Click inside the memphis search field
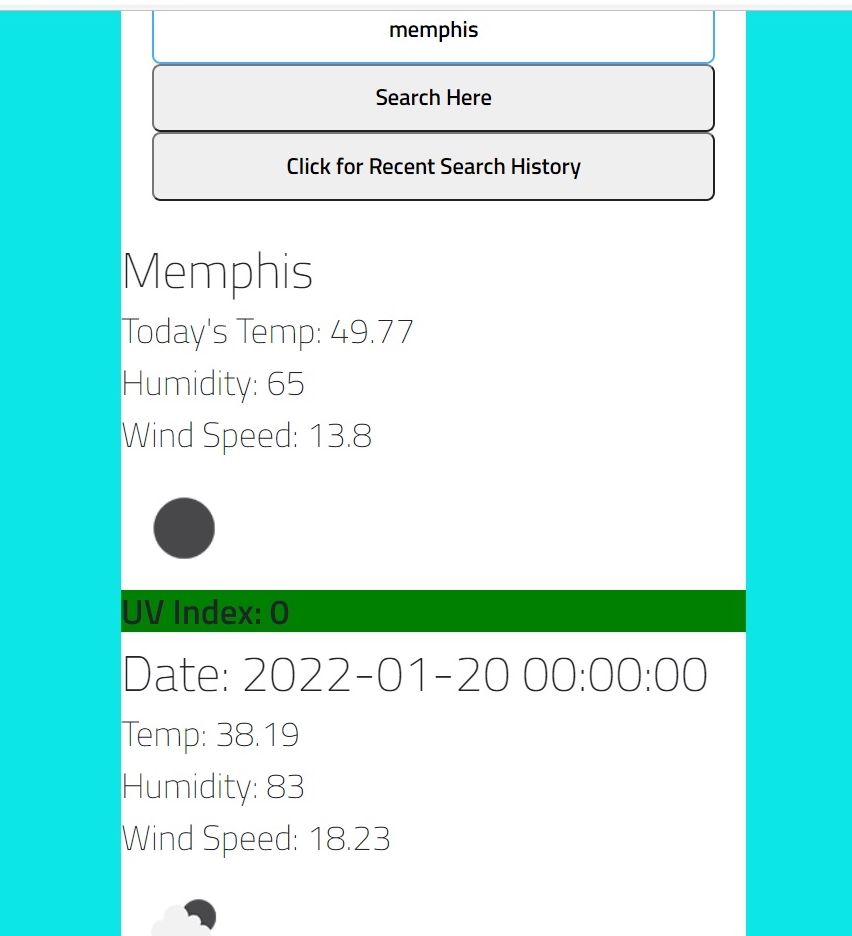852x936 pixels. pos(433,30)
